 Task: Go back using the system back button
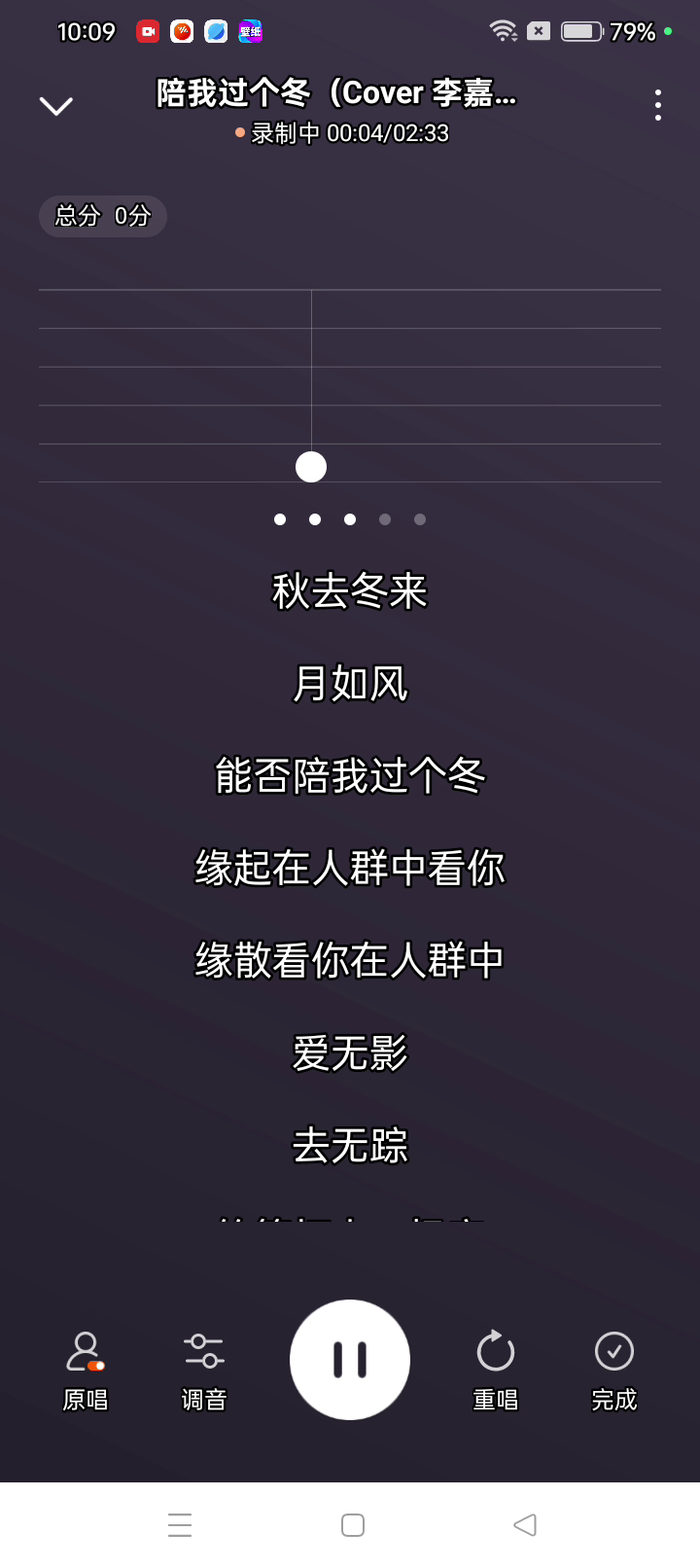[525, 1525]
